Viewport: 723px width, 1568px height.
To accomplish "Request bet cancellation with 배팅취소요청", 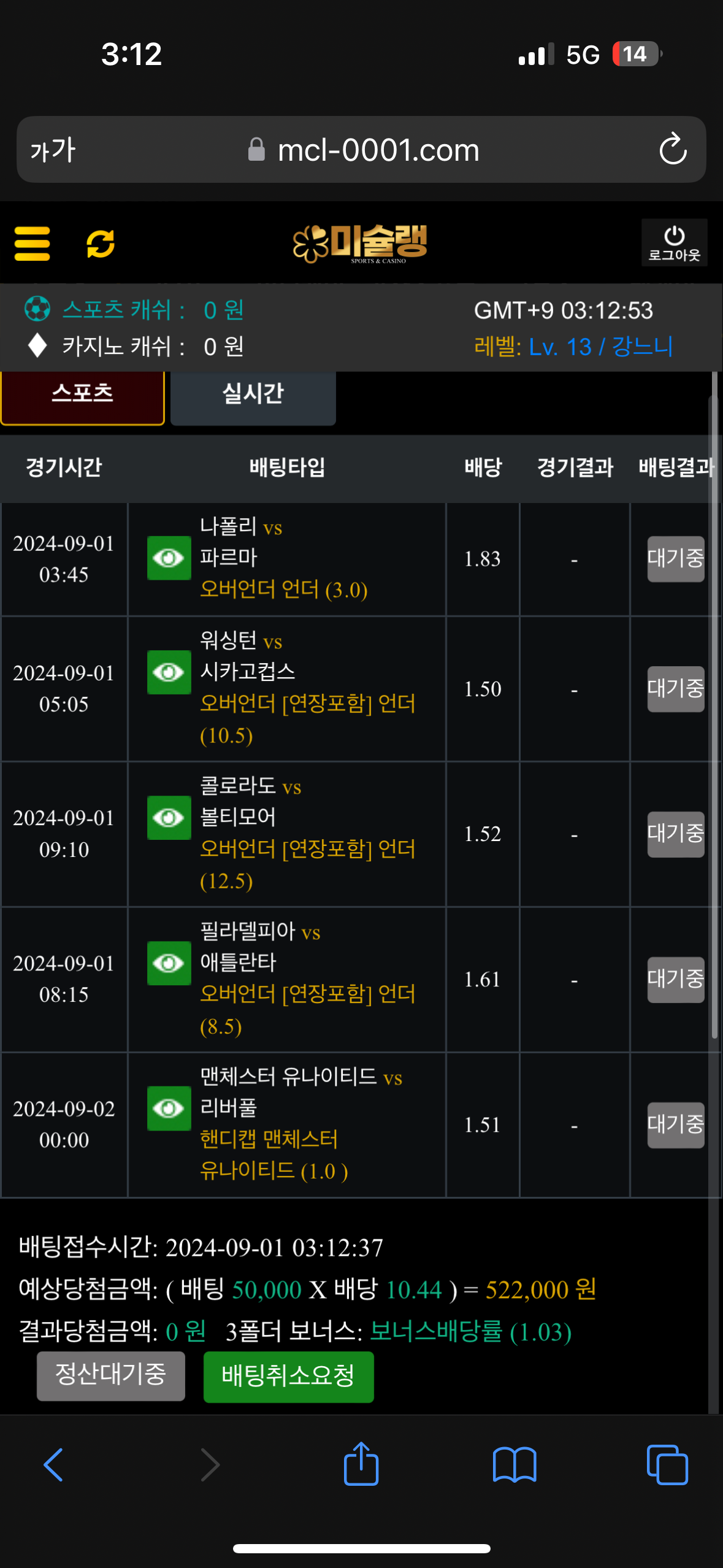I will coord(288,1376).
